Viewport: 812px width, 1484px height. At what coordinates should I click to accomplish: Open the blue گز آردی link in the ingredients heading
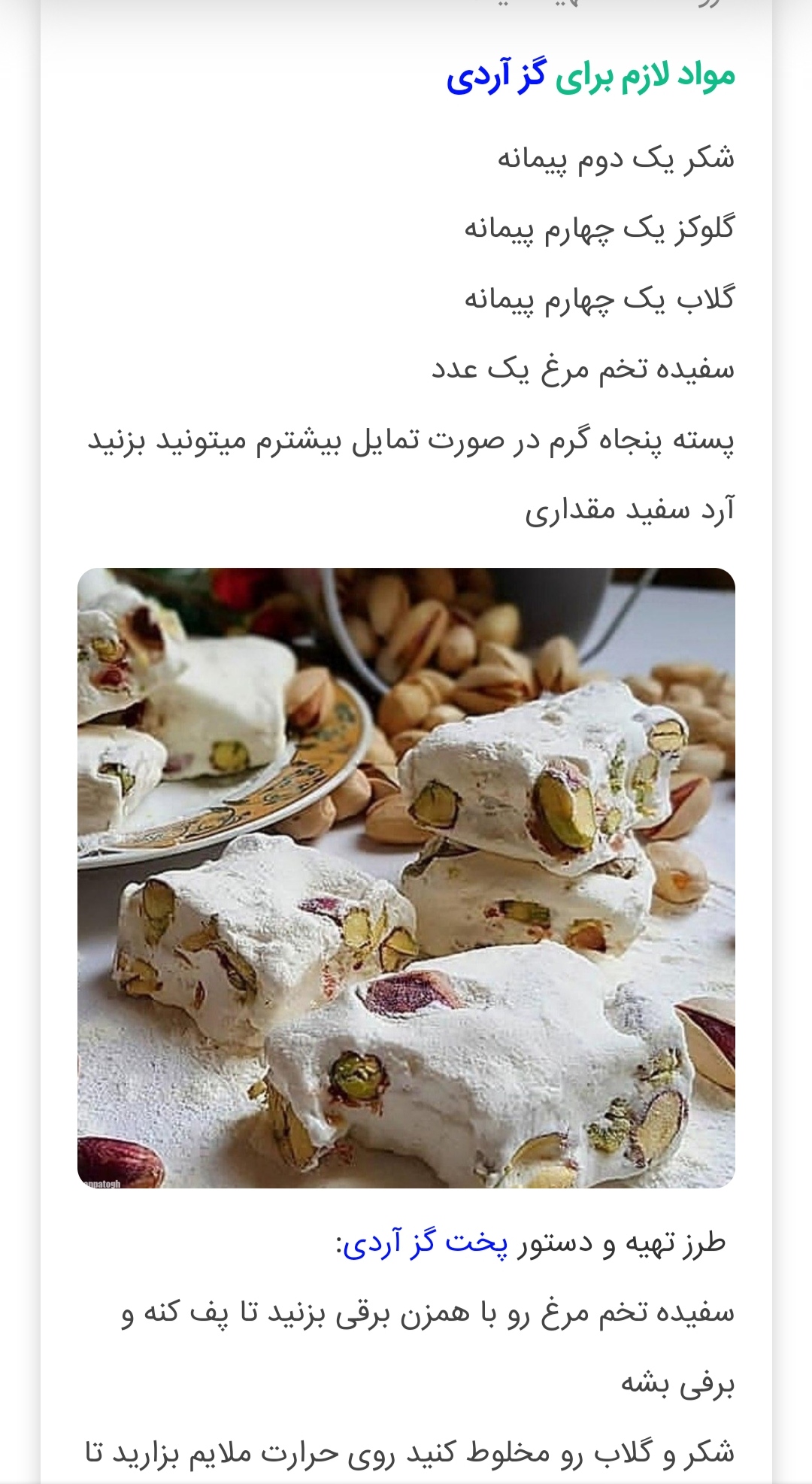[496, 77]
